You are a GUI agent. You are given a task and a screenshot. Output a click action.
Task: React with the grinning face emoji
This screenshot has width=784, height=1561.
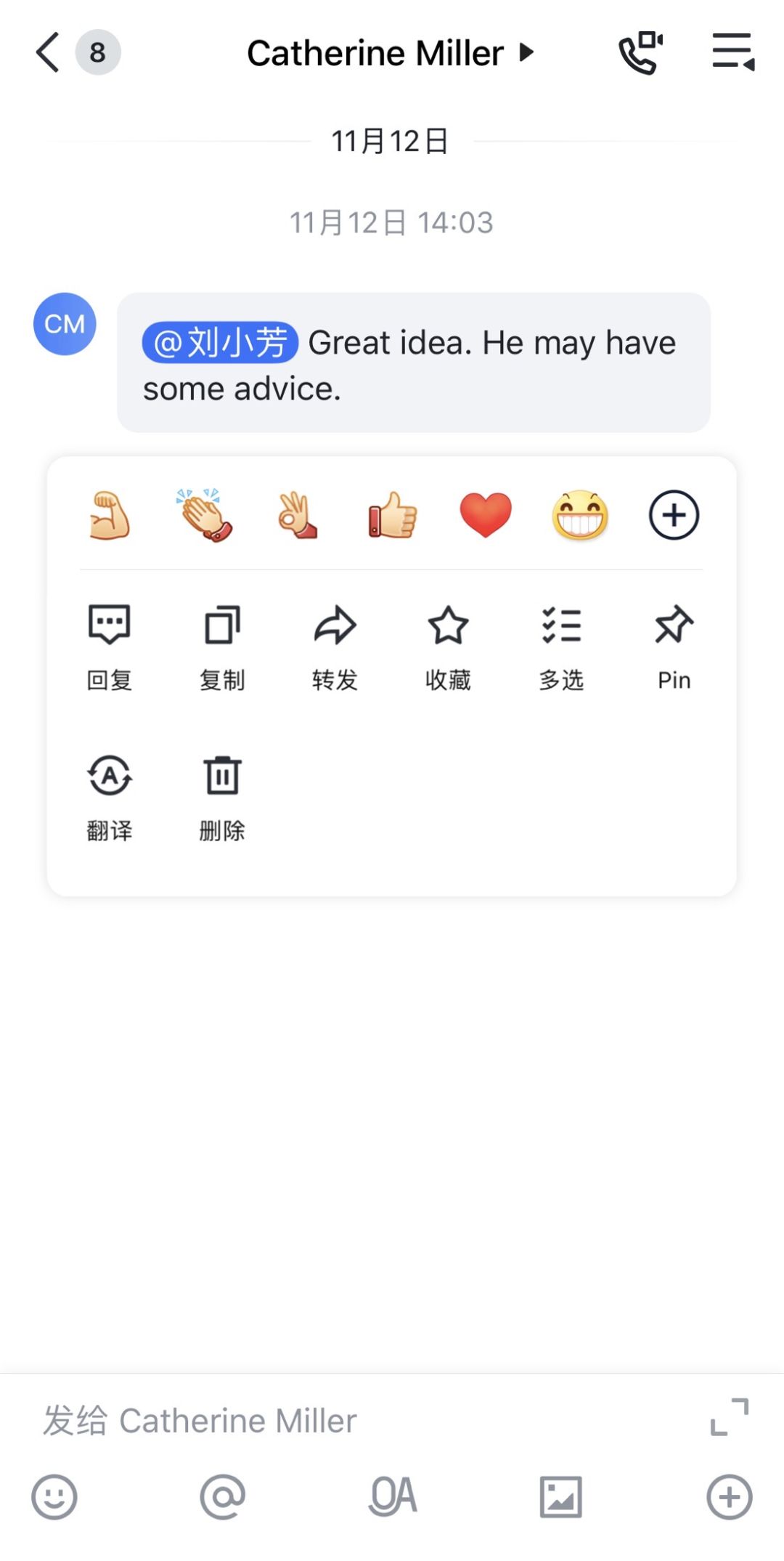coord(580,516)
